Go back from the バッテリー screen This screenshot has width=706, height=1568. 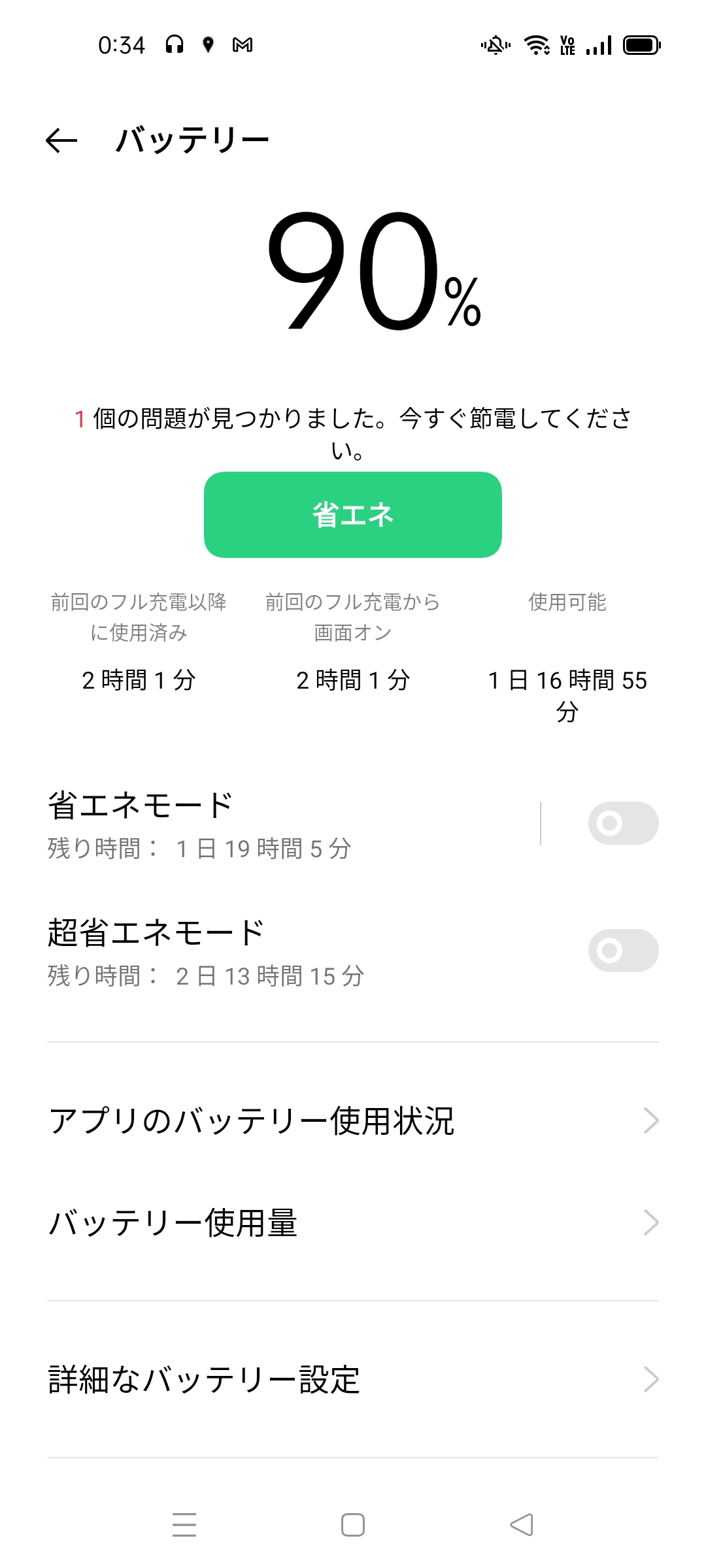pos(61,140)
